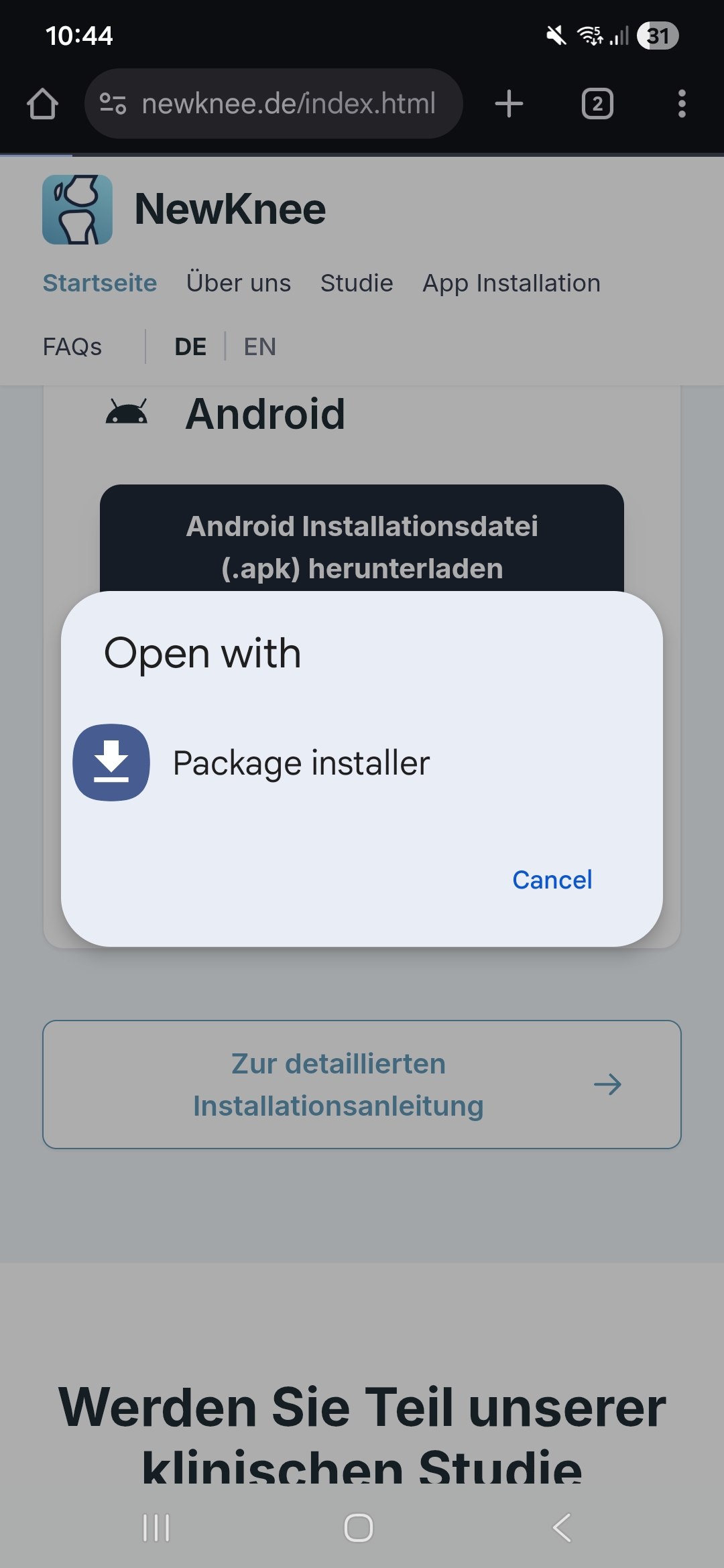Tap the newknee.de address bar

(288, 104)
